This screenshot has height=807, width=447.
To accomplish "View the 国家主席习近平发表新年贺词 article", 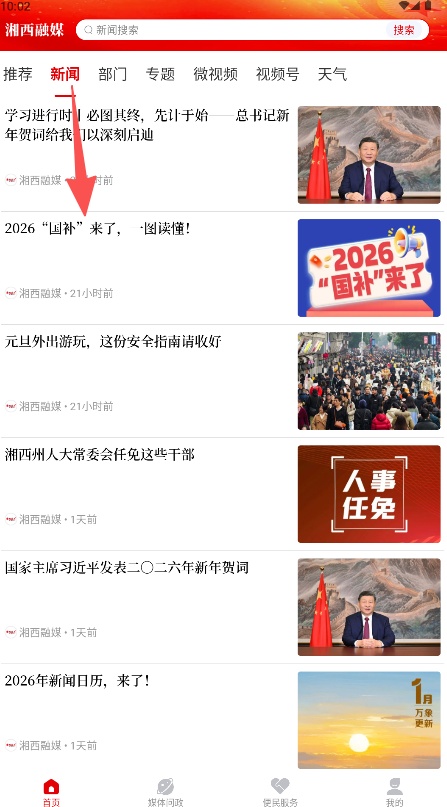I will [x=223, y=607].
